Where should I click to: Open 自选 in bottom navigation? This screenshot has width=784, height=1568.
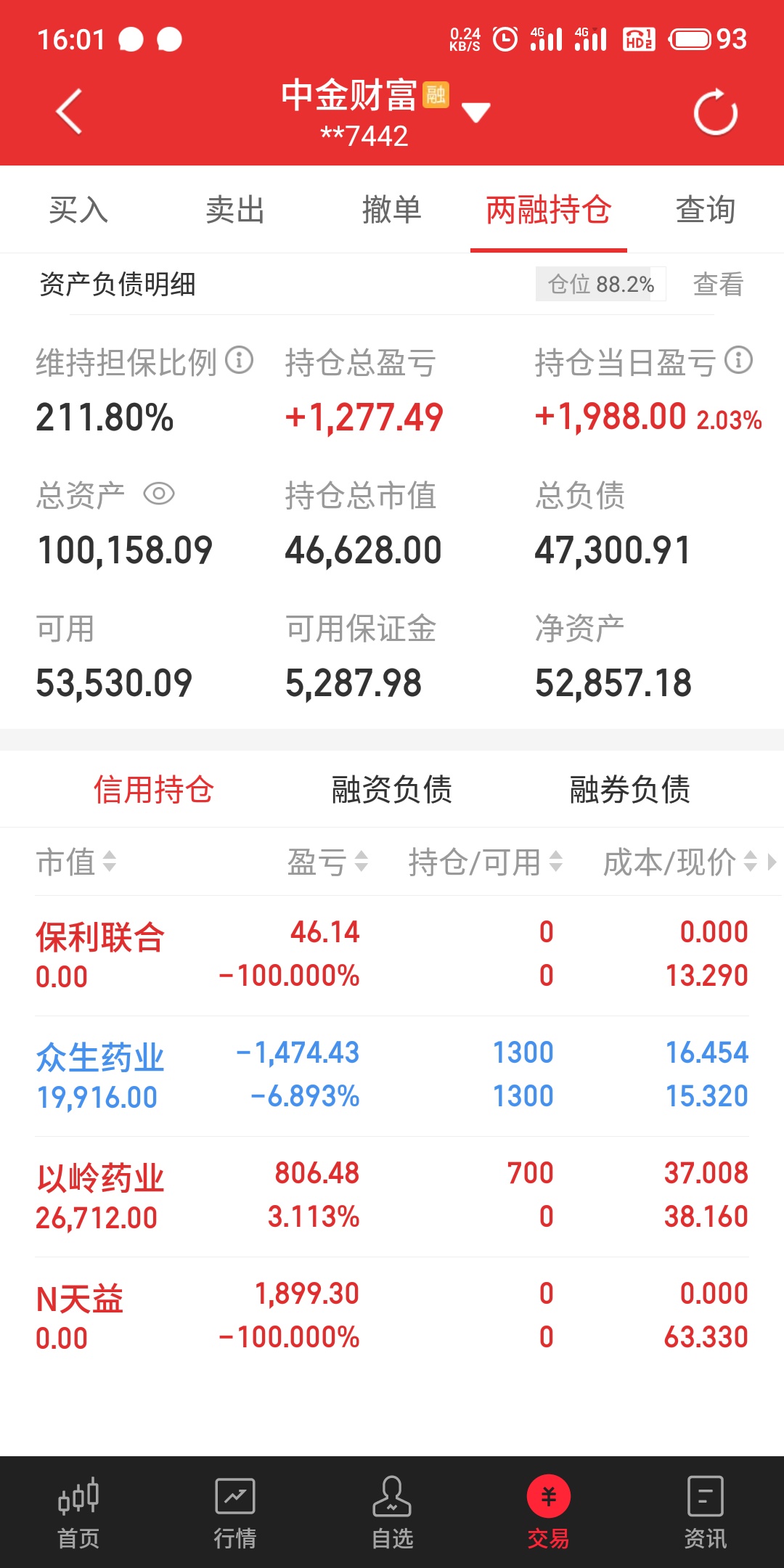coord(392,1513)
